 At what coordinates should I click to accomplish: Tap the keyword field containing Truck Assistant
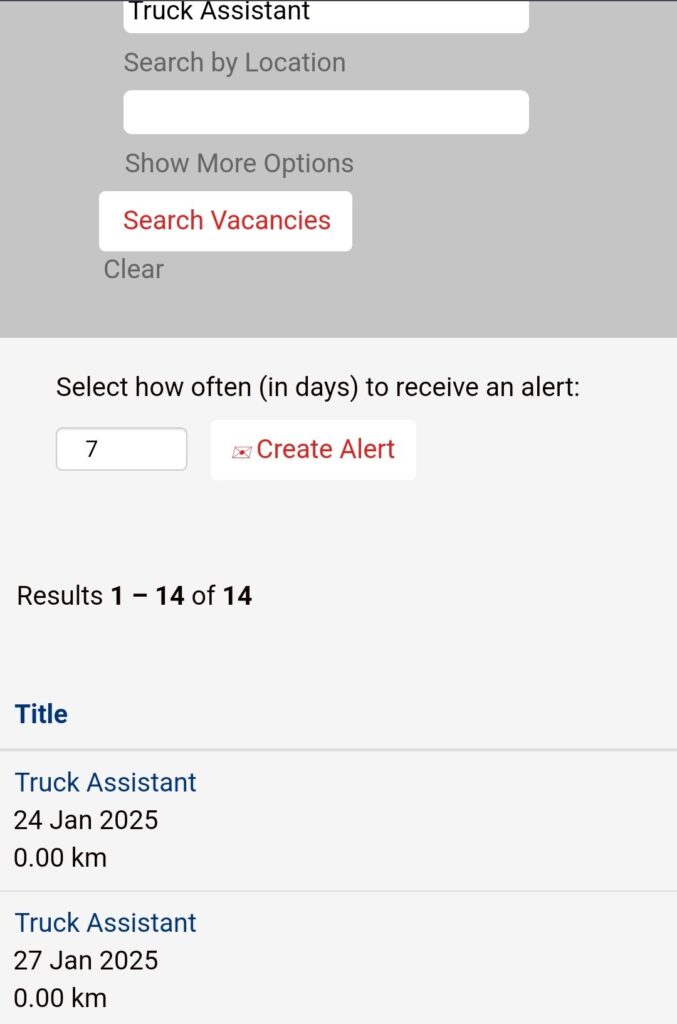tap(325, 16)
